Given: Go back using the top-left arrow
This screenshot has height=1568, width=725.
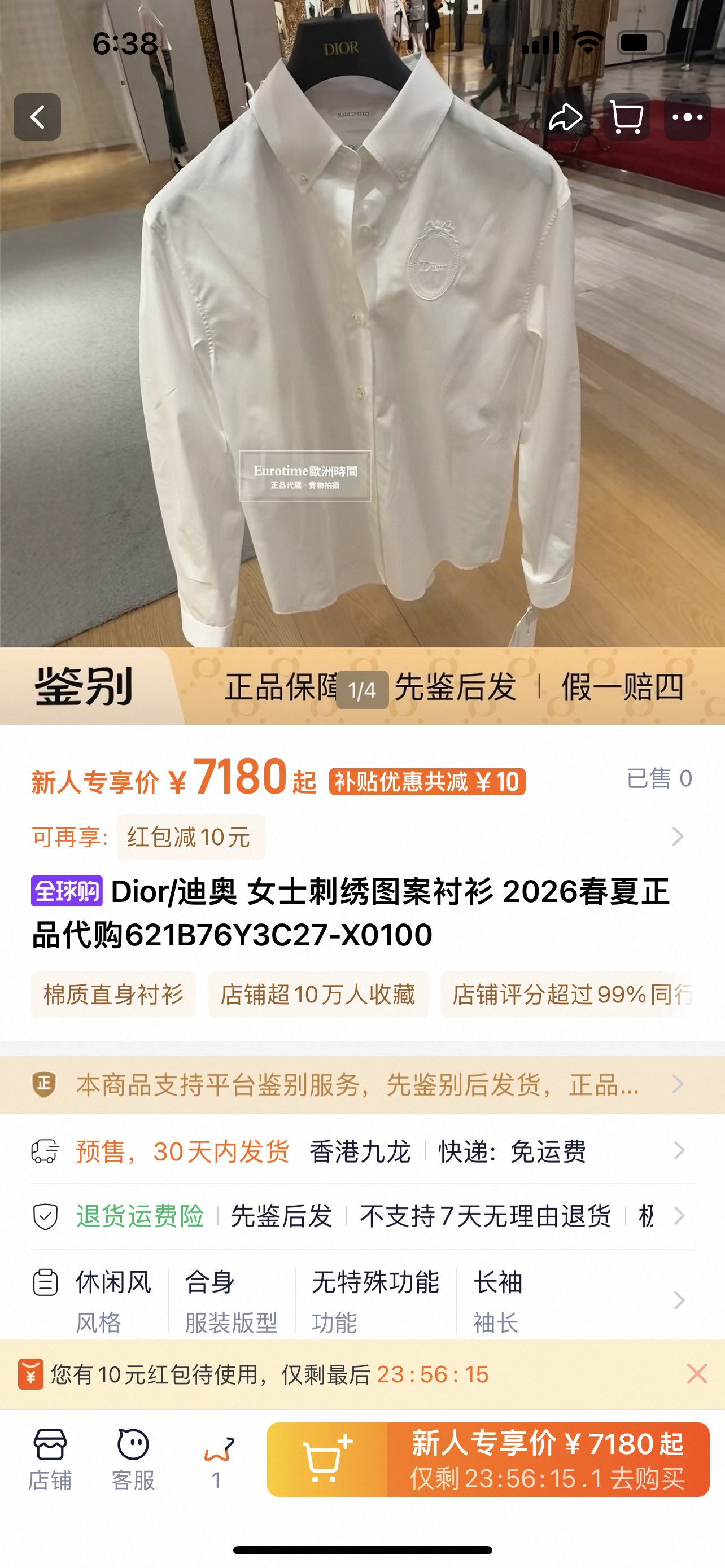Looking at the screenshot, I should coord(37,117).
